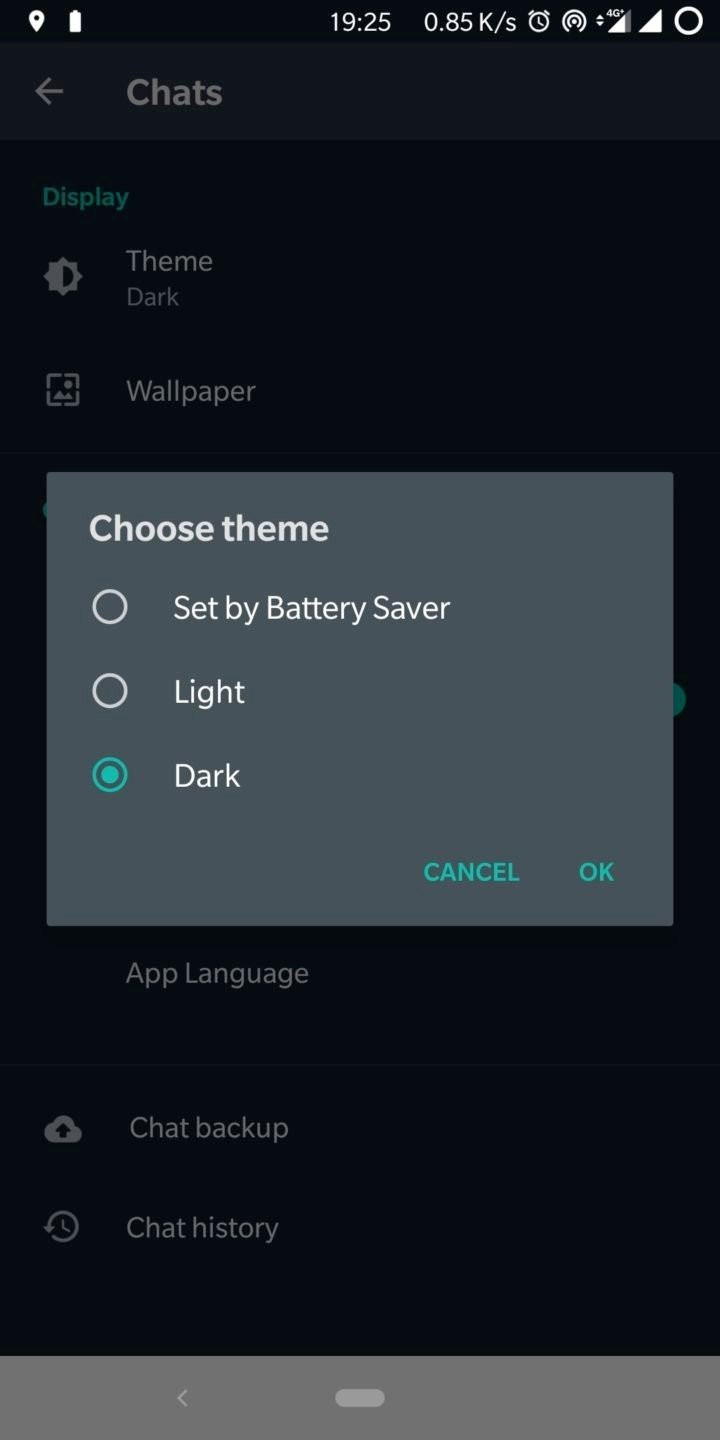Tap the Chat backup cloud icon

(x=62, y=1128)
